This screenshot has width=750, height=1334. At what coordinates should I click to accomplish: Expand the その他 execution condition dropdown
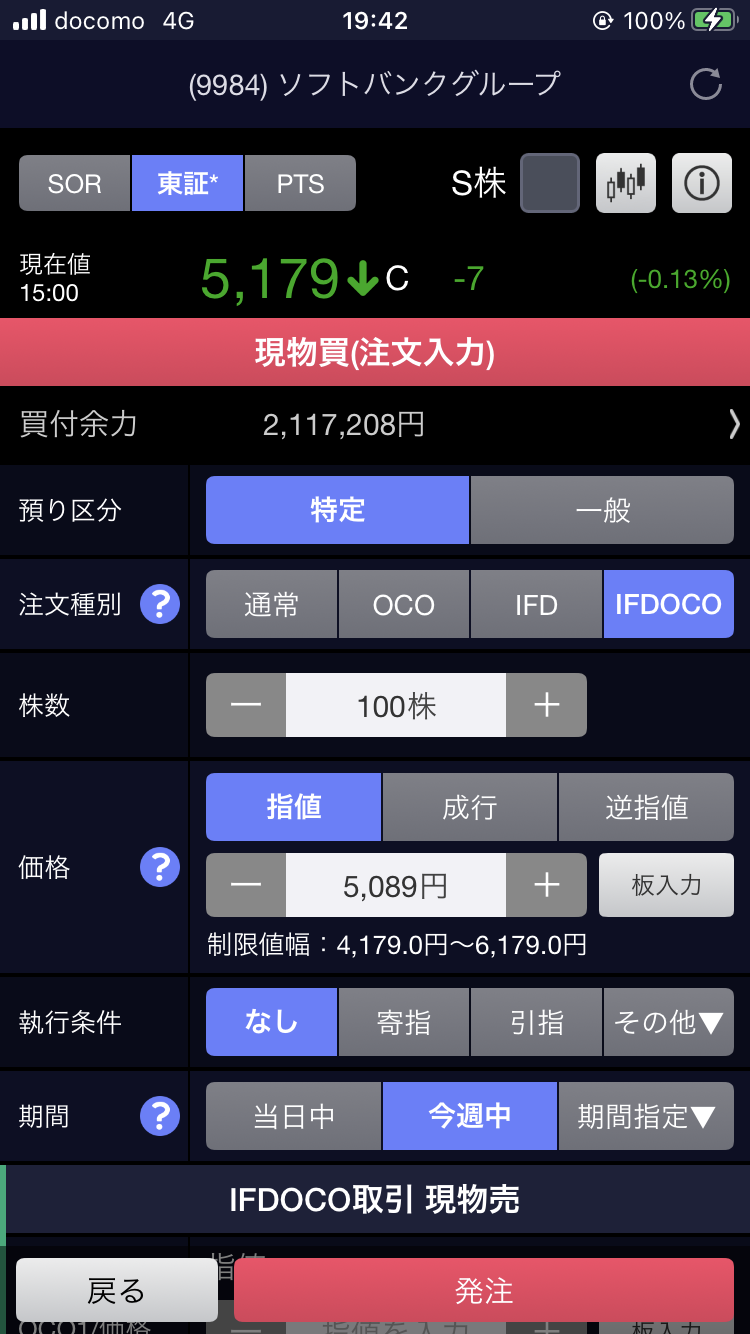669,1021
